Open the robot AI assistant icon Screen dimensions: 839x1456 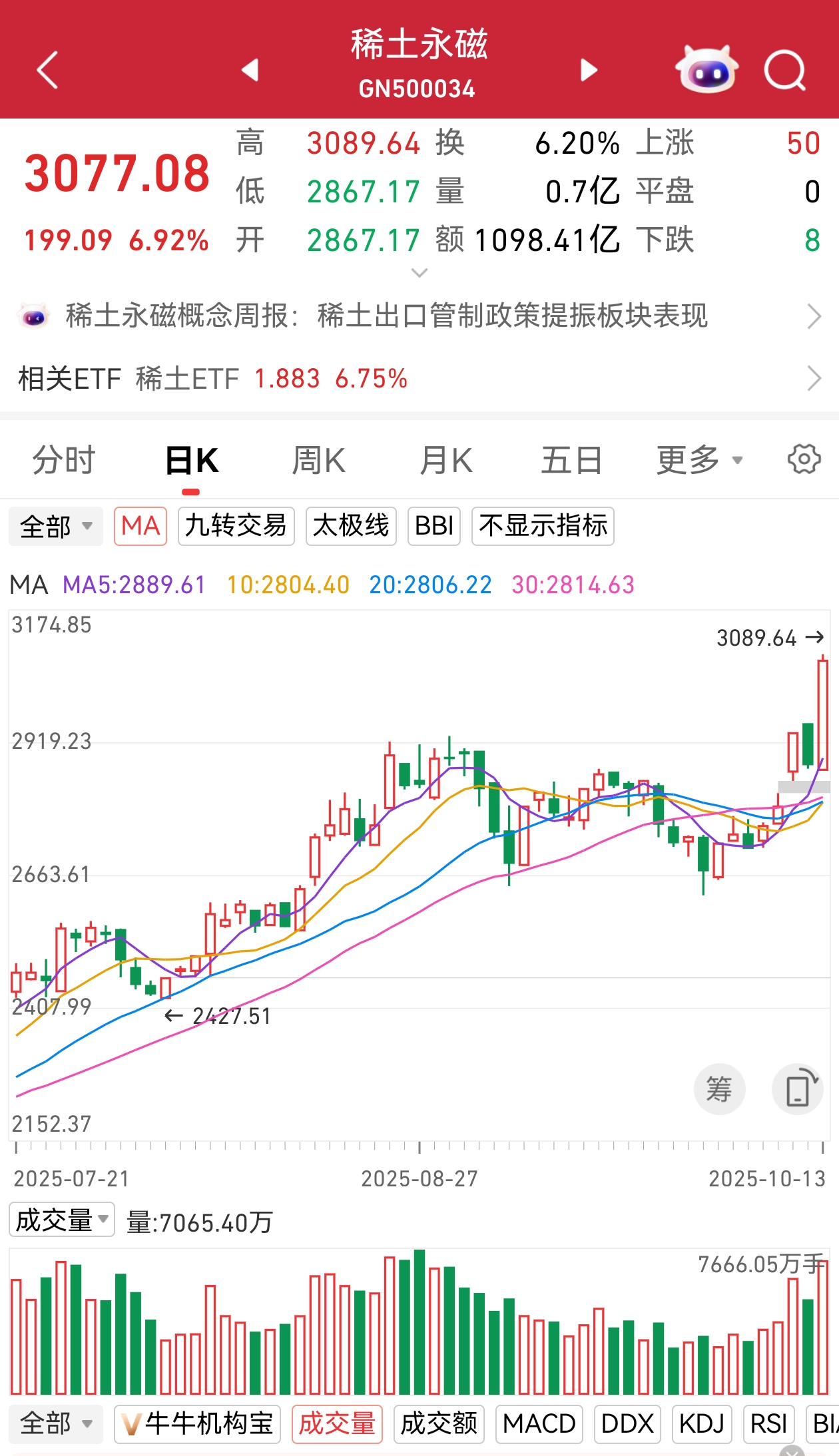[x=706, y=70]
